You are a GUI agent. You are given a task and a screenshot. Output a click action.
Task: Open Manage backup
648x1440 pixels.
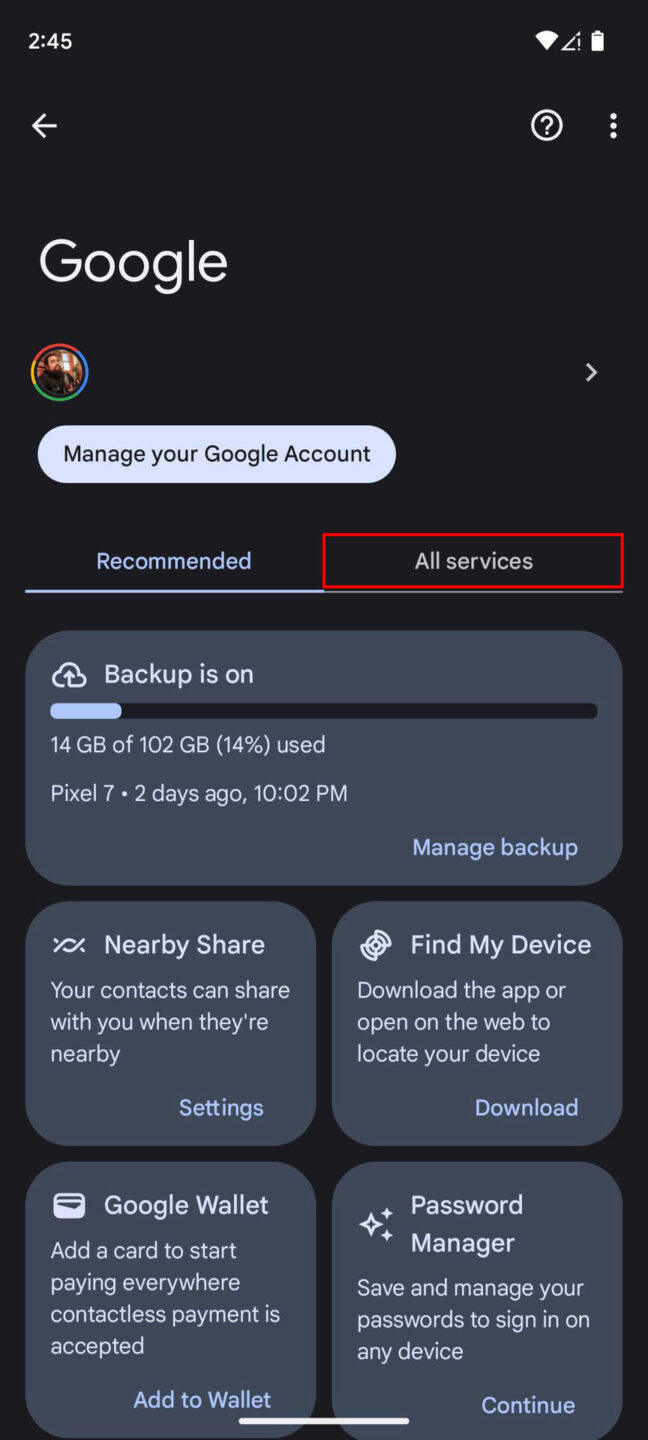tap(495, 847)
